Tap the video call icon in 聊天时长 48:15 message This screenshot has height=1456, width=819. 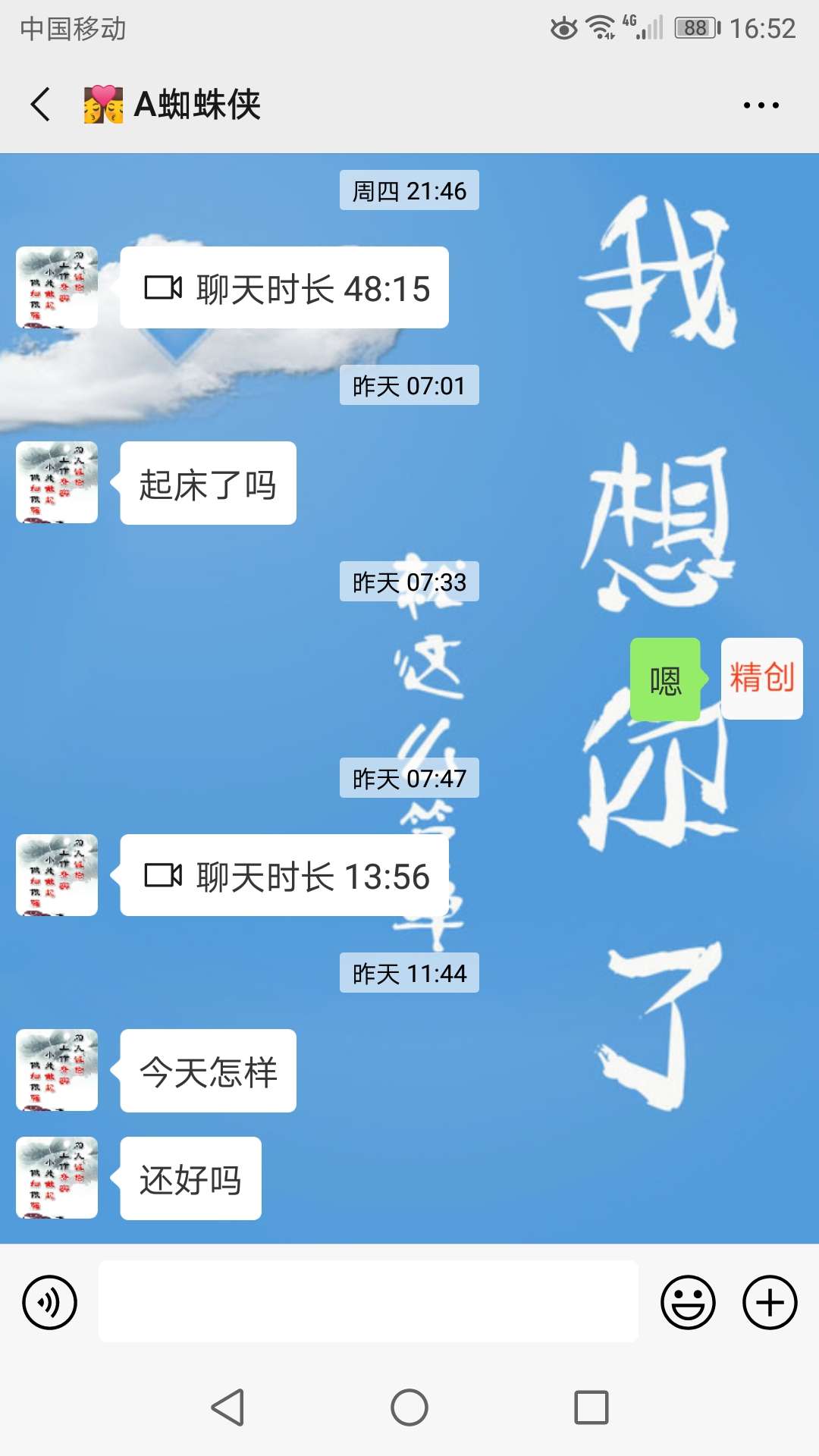165,286
